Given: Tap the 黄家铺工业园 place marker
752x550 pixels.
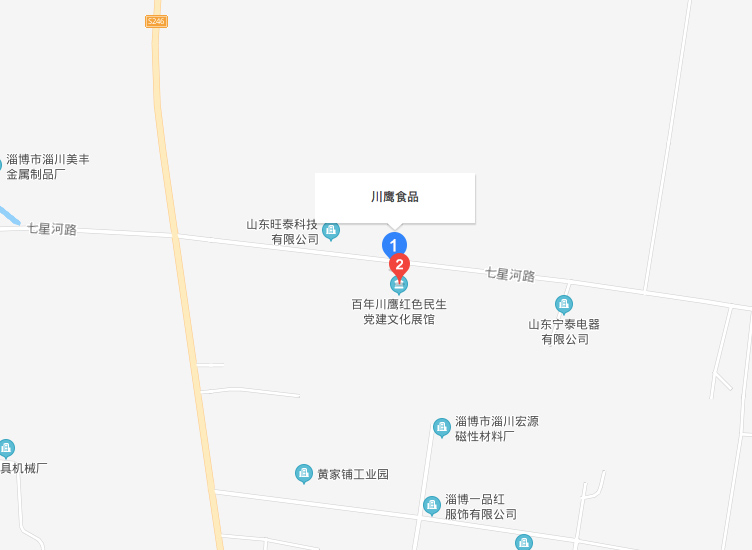Looking at the screenshot, I should (304, 473).
